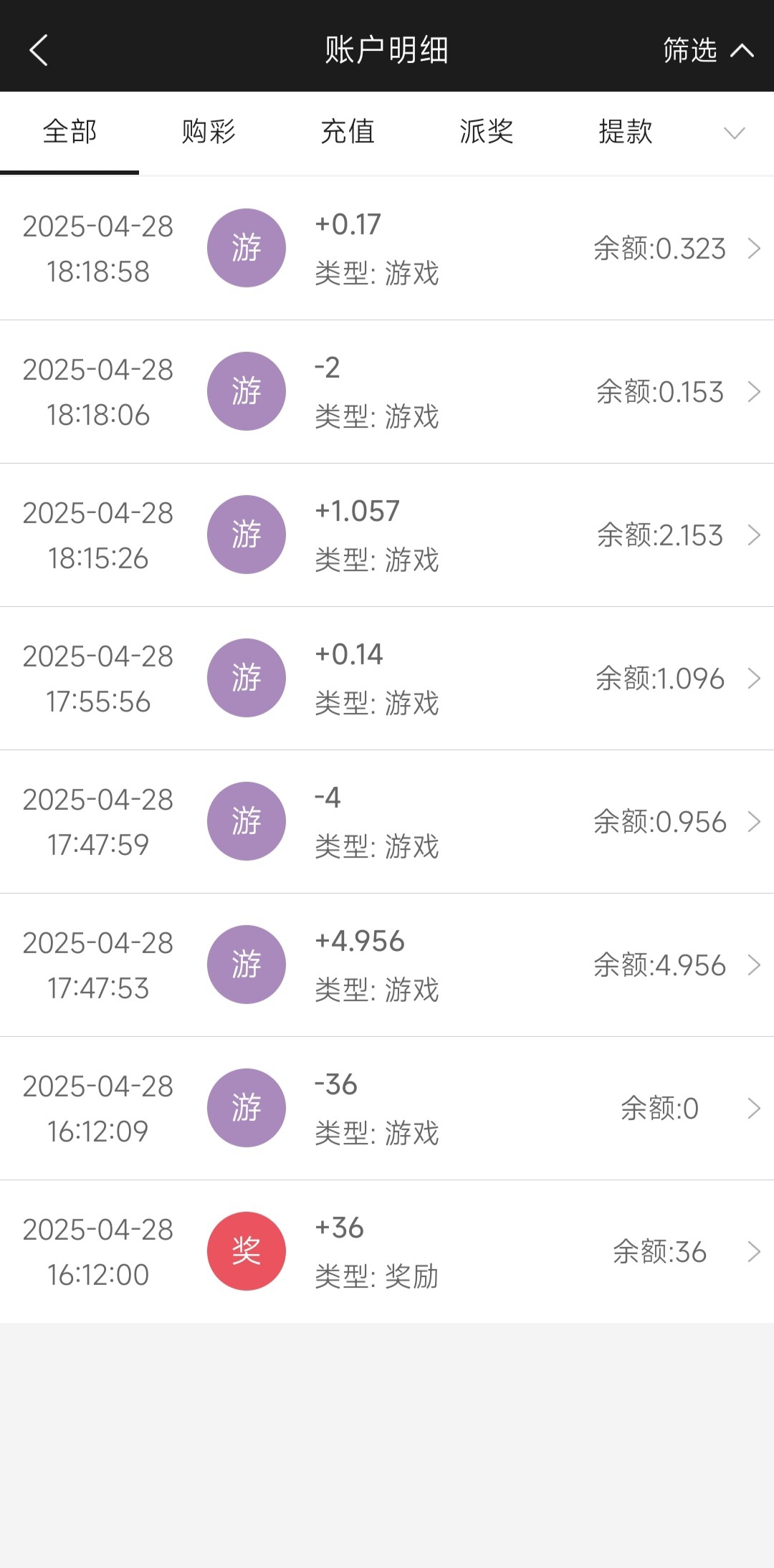
Task: Open the 18:18:06 transaction of -2
Action: pos(387,392)
